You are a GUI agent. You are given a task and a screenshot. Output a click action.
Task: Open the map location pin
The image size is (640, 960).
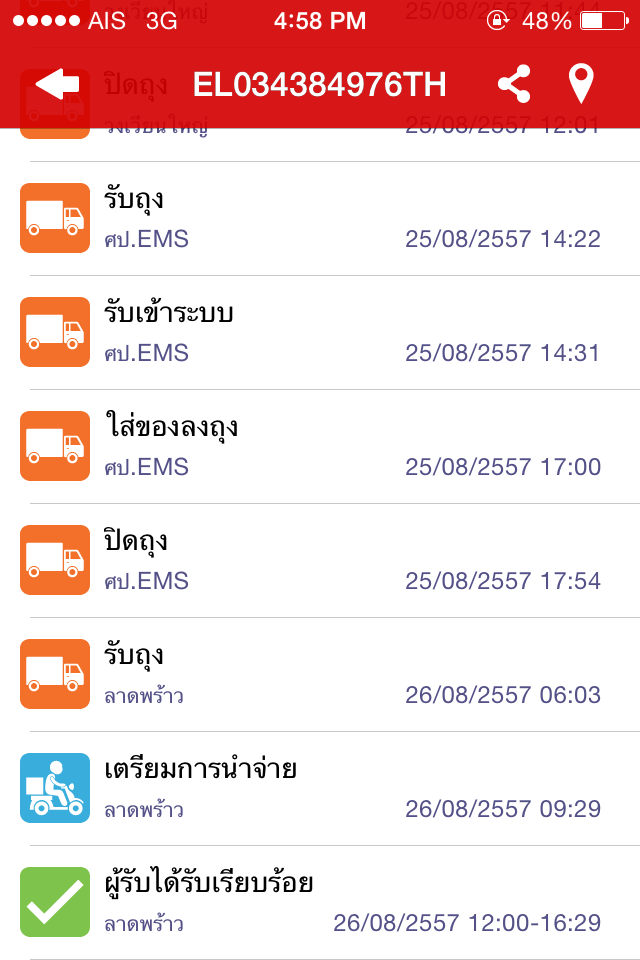(x=581, y=85)
